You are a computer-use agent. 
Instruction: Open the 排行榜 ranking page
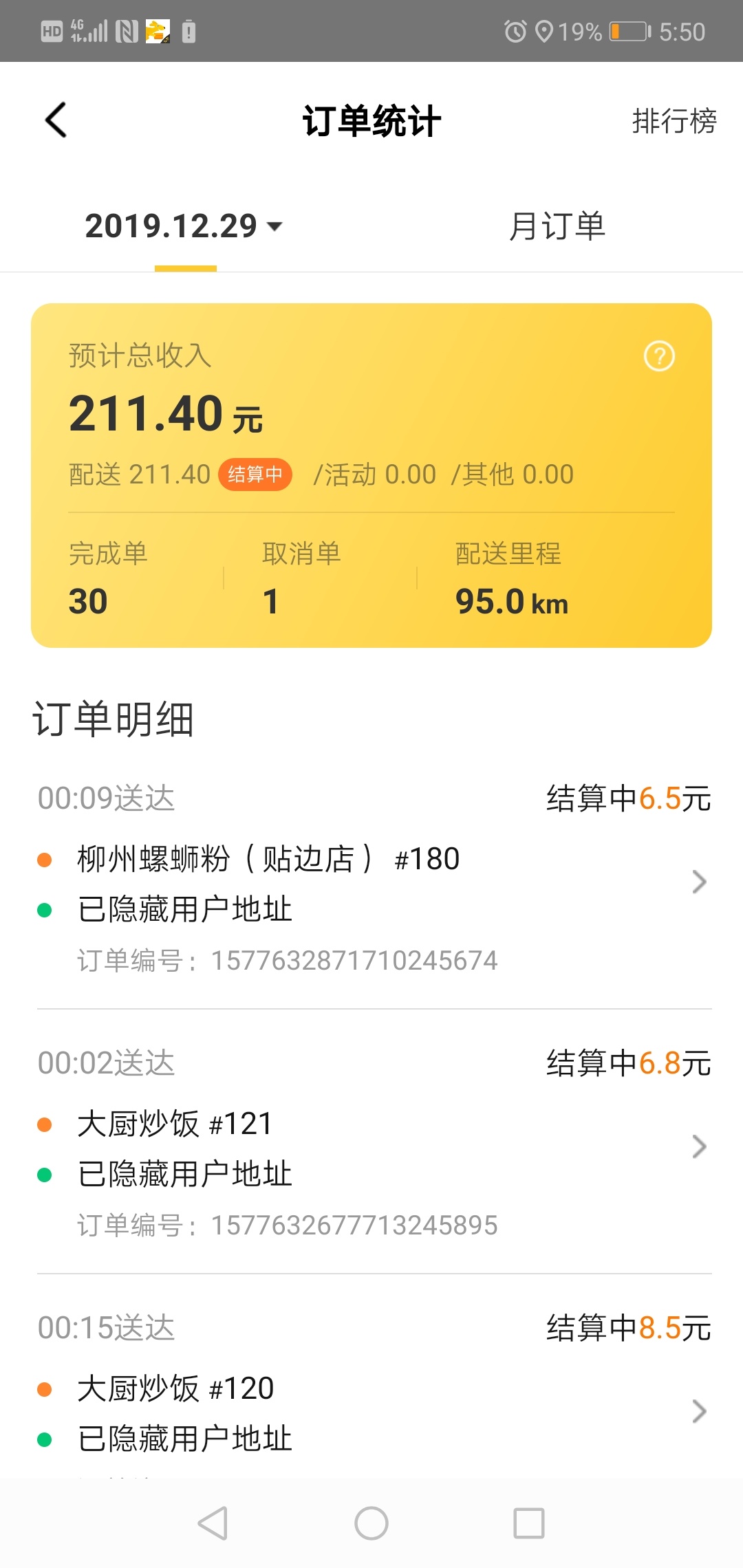click(x=674, y=121)
